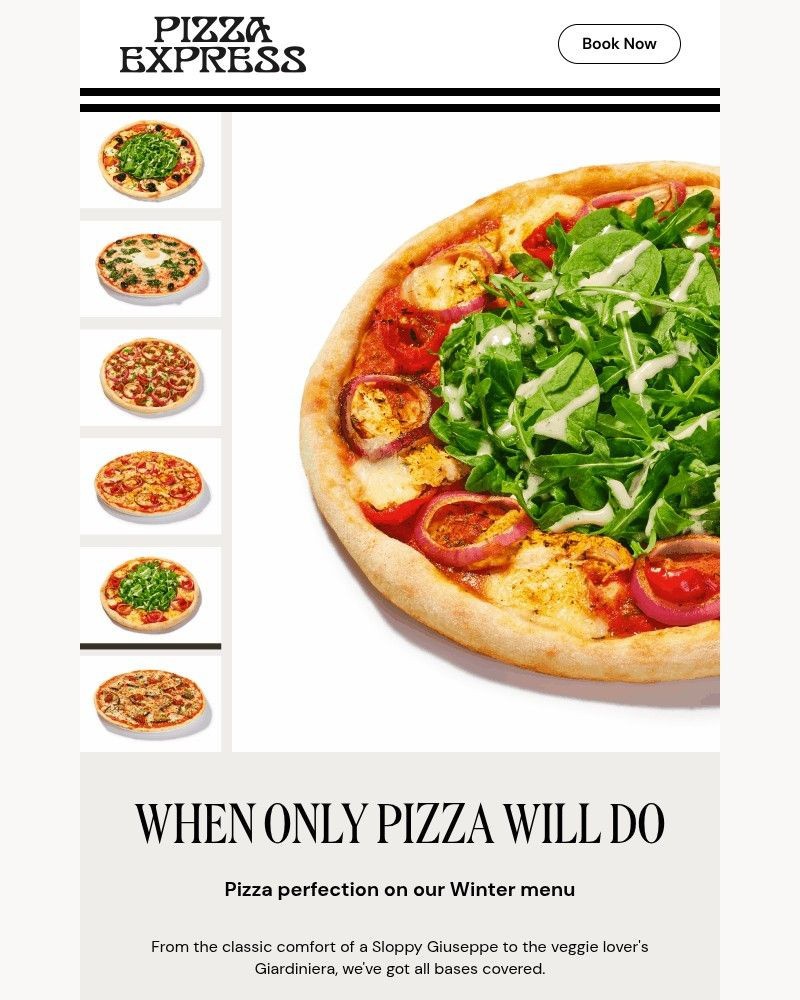Select the top rocket-topped pizza thumbnail
The width and height of the screenshot is (800, 1000).
150,158
